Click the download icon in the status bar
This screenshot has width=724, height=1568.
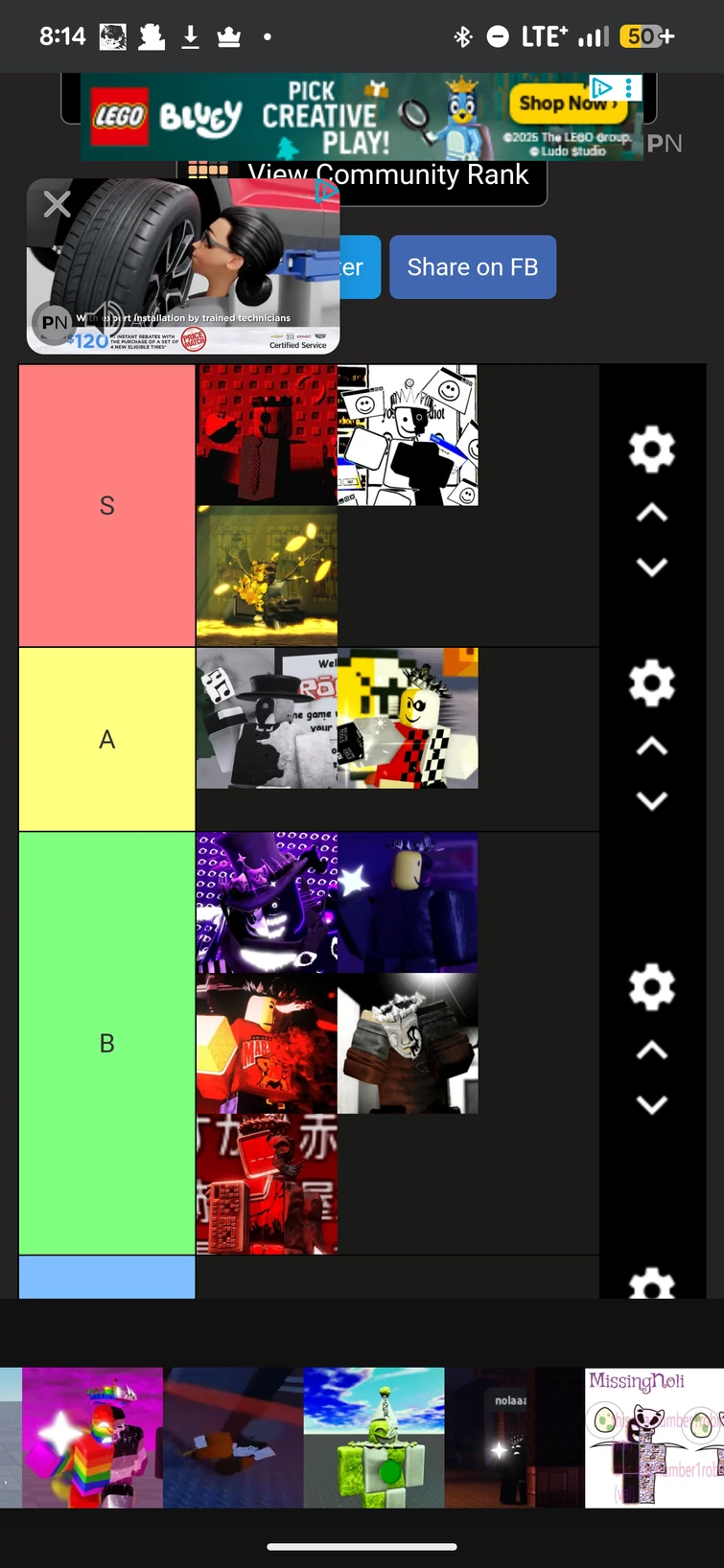pyautogui.click(x=190, y=35)
